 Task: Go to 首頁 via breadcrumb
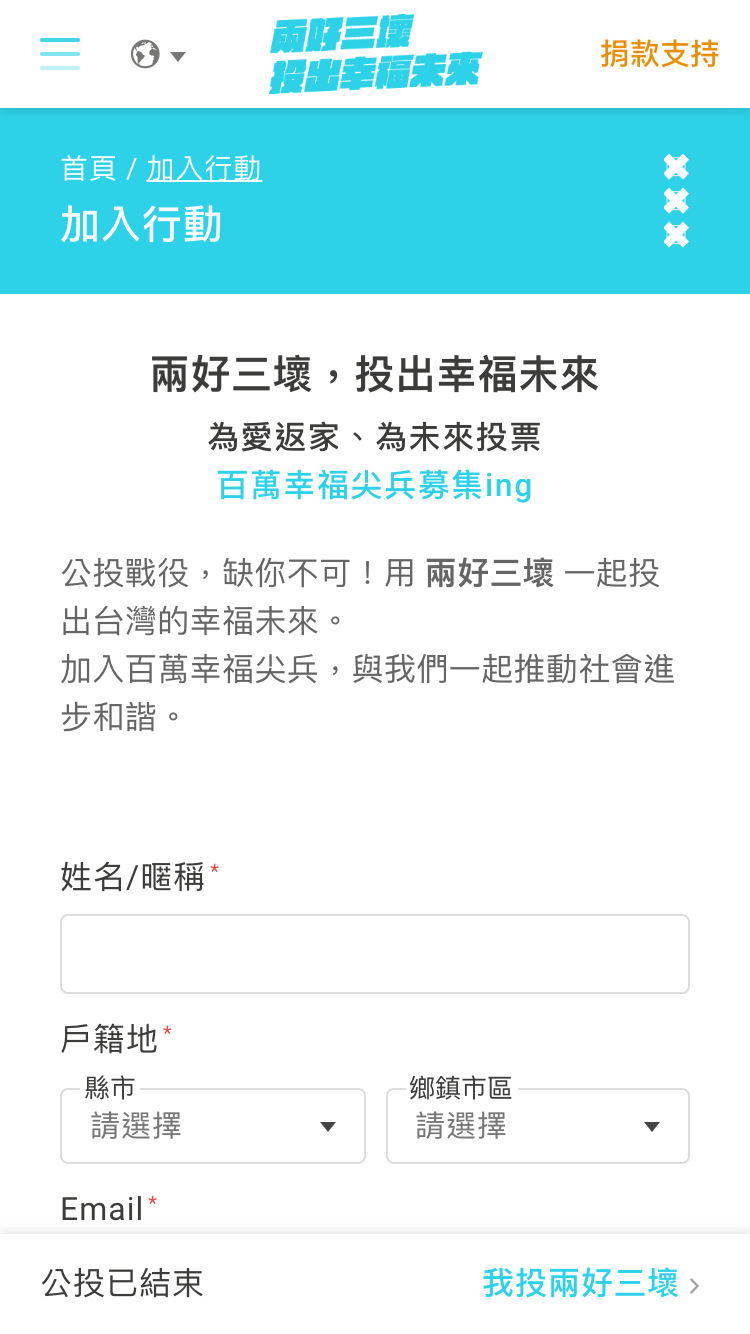point(89,168)
